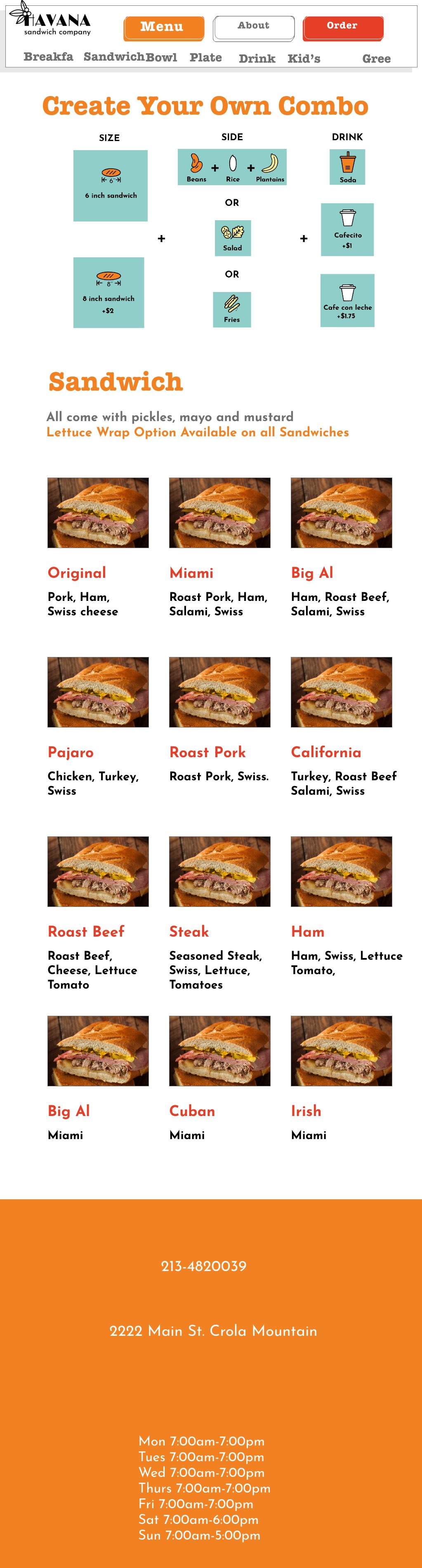Image resolution: width=422 pixels, height=1568 pixels.
Task: Choose the 6 inch sandwich size
Action: click(110, 185)
